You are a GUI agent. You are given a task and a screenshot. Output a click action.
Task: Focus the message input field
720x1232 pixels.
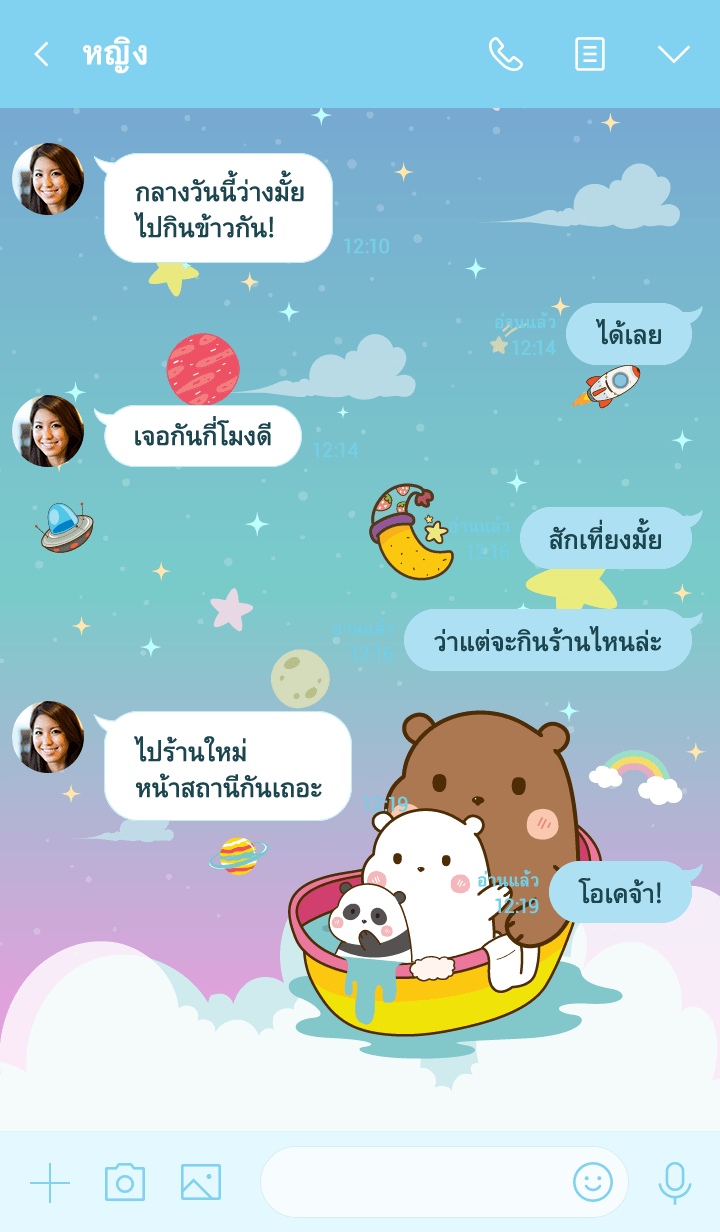410,1182
